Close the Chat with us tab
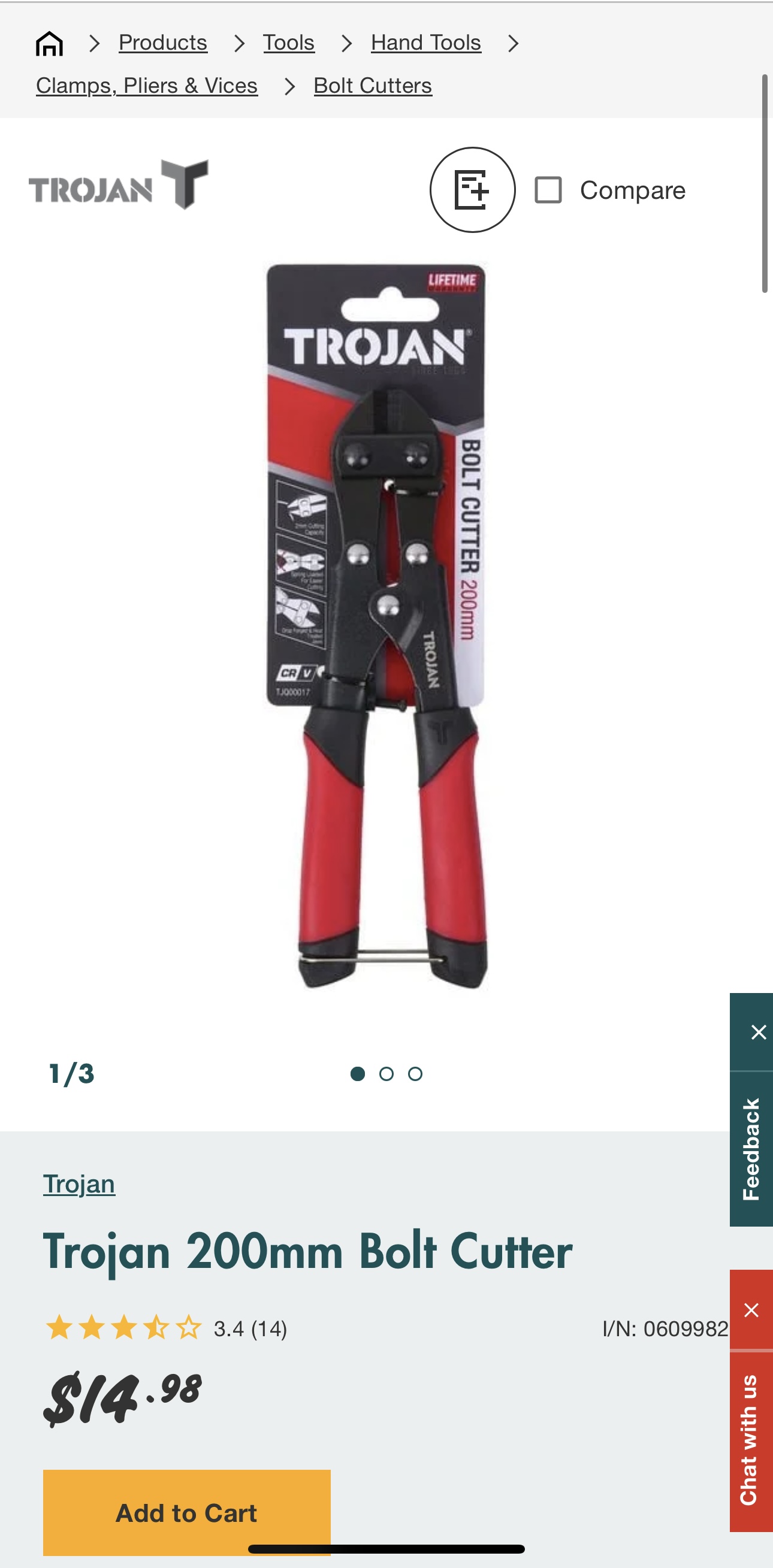 (x=751, y=1310)
